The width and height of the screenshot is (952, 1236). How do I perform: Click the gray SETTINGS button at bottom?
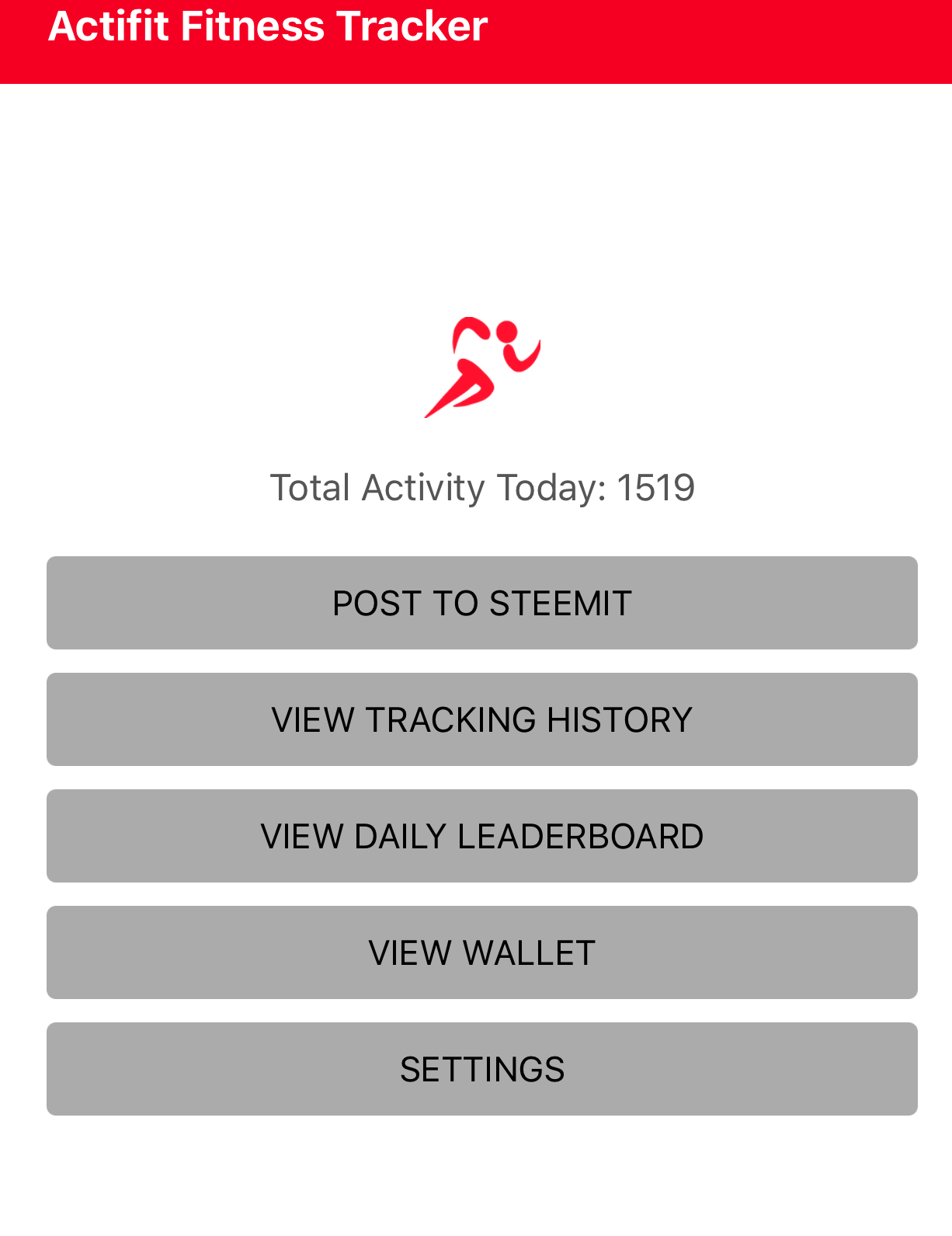coord(481,1069)
